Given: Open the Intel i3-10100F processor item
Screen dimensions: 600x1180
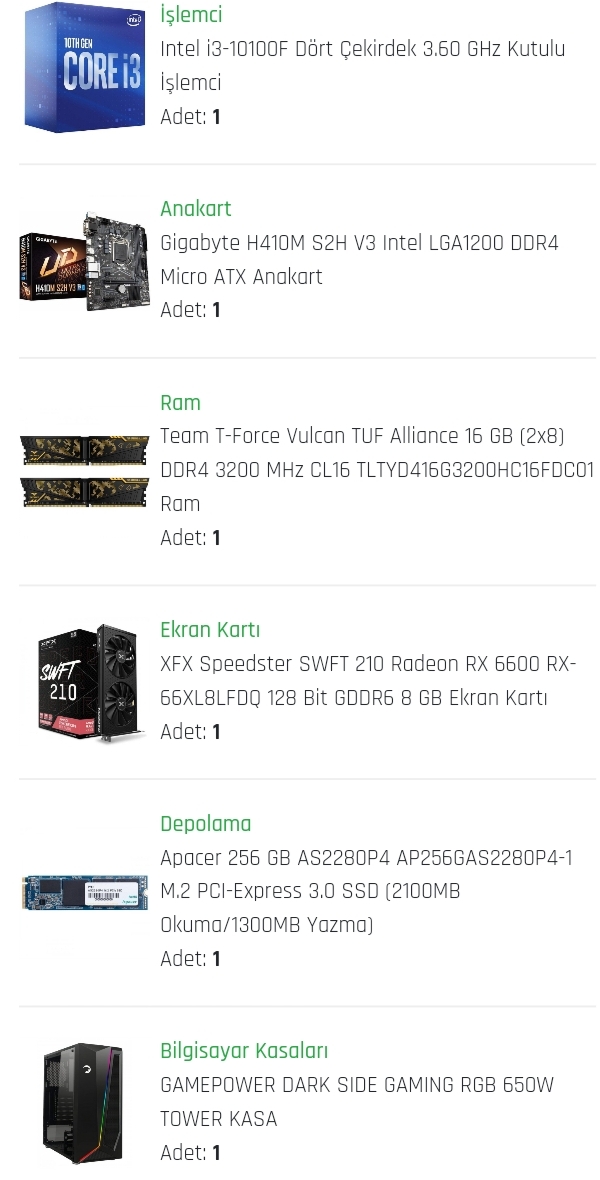Looking at the screenshot, I should pos(362,65).
